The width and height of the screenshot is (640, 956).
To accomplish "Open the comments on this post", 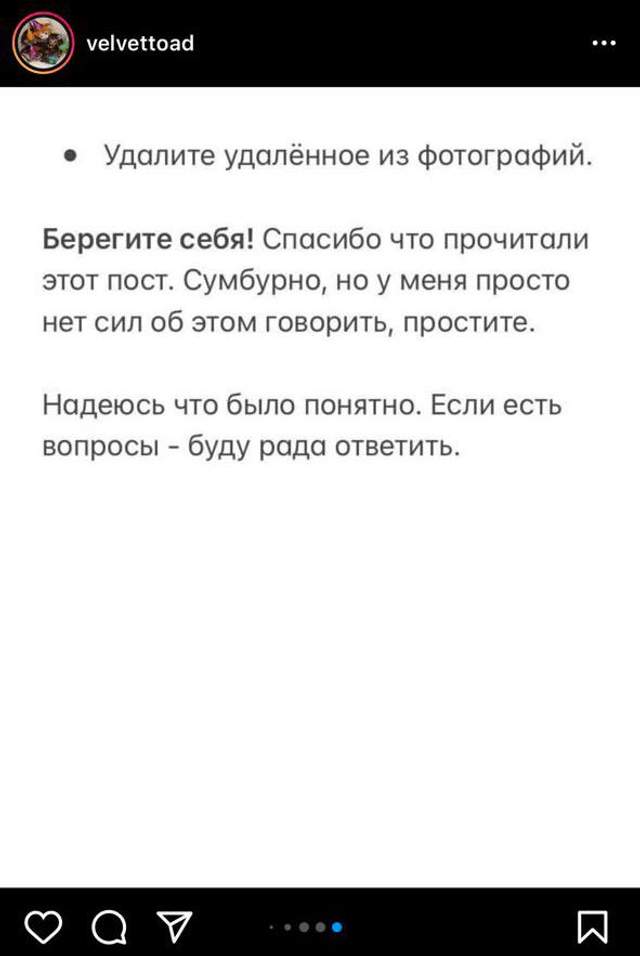I will 108,927.
